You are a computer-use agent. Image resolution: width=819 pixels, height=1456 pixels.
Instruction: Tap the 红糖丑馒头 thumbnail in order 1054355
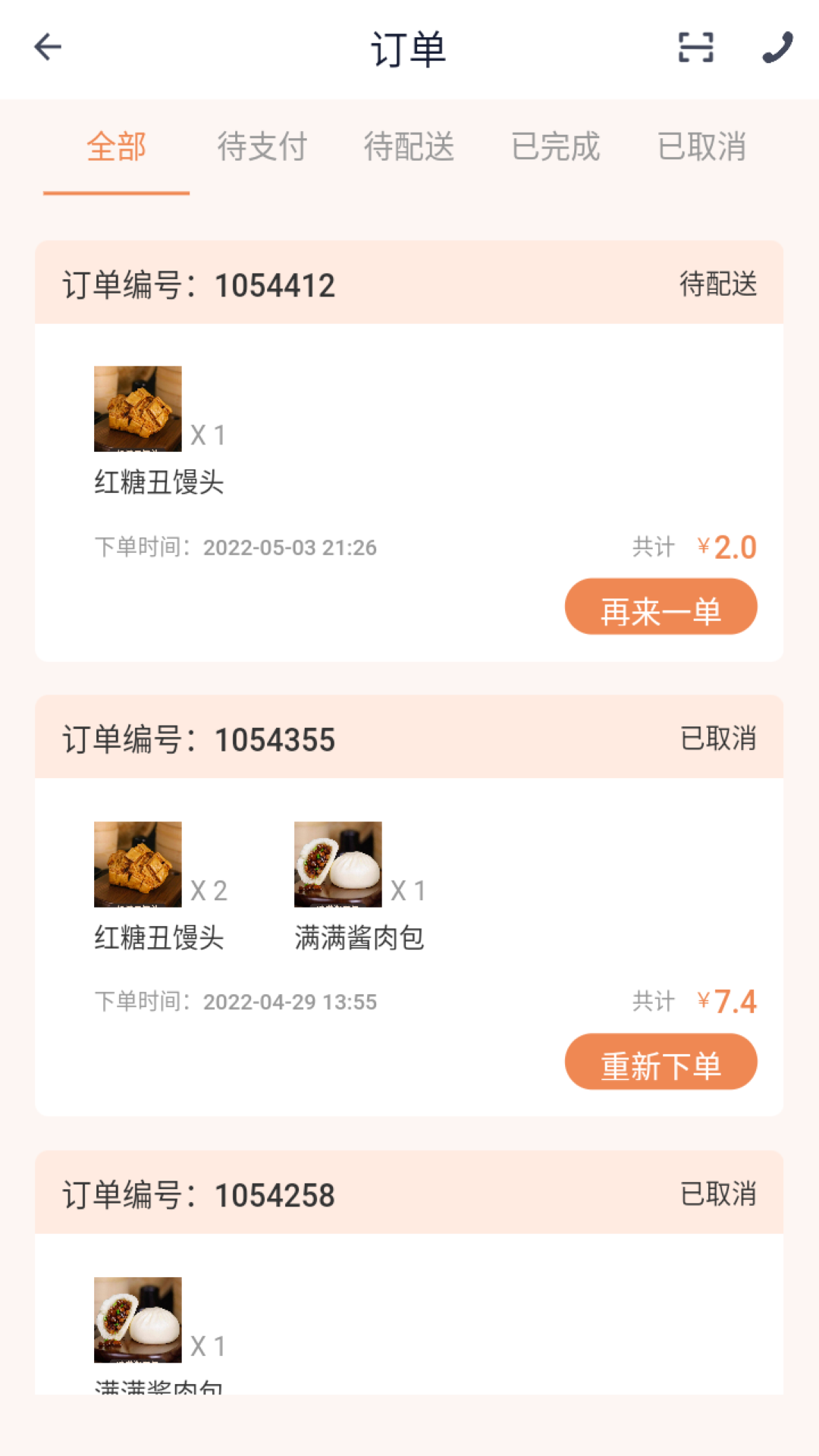point(137,864)
